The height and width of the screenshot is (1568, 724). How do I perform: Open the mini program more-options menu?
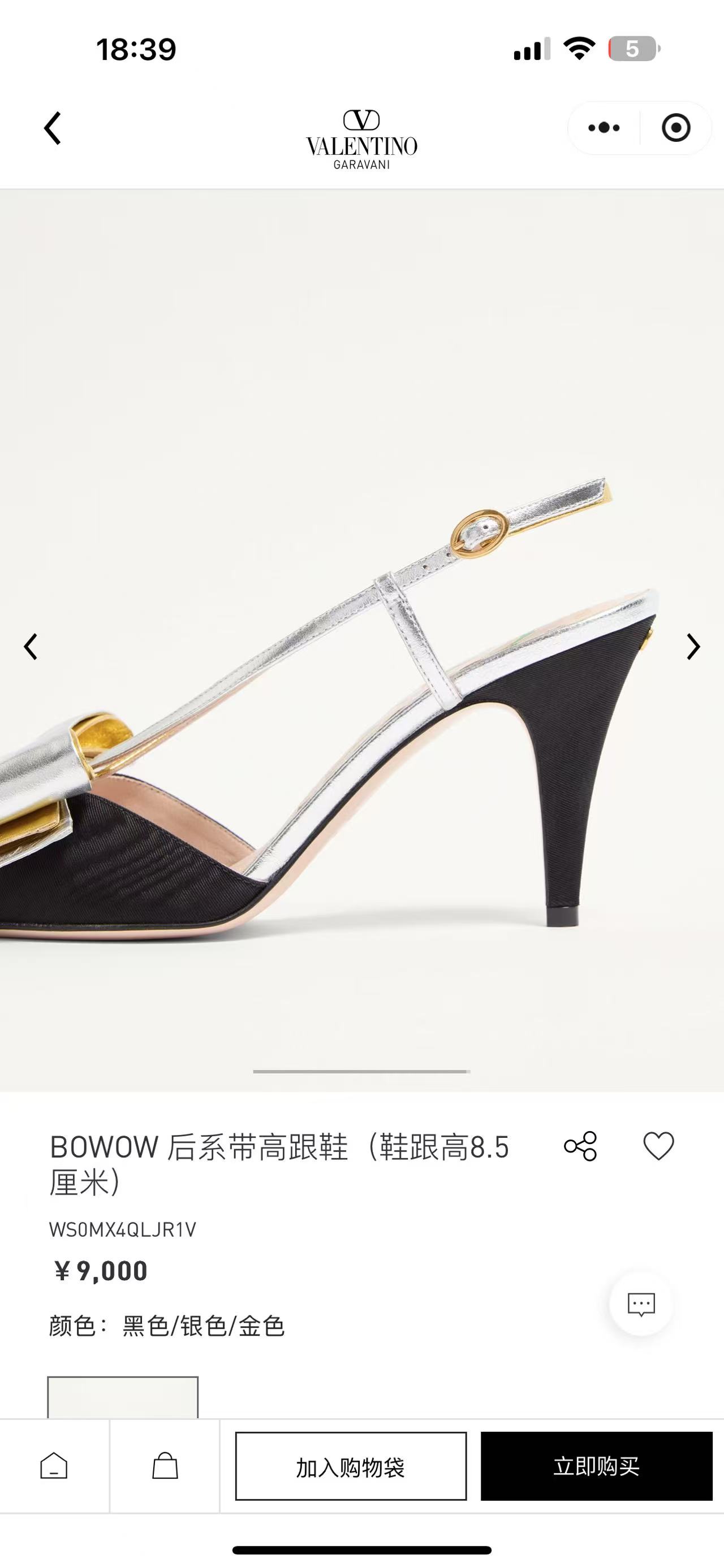[604, 128]
